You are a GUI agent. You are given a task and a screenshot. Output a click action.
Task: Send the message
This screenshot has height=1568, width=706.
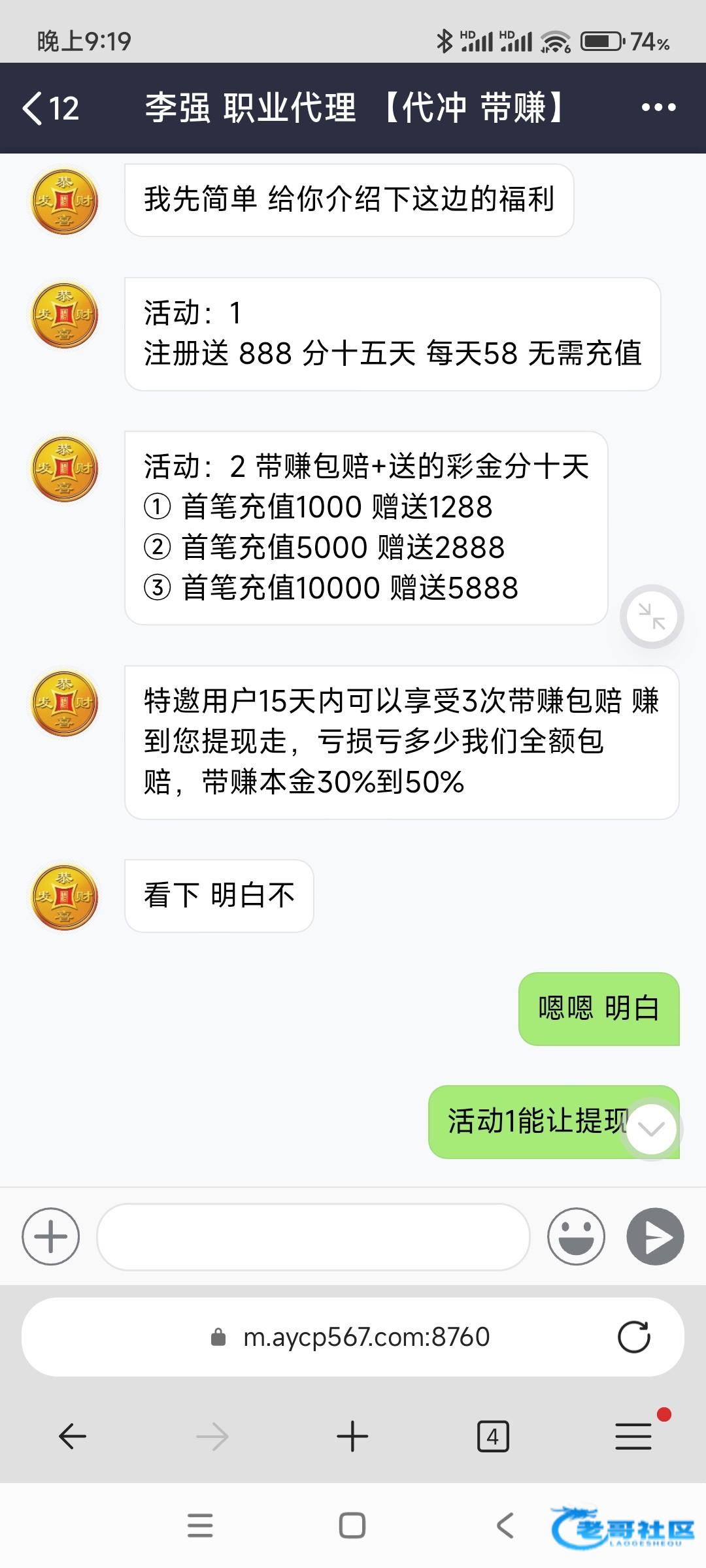655,1237
